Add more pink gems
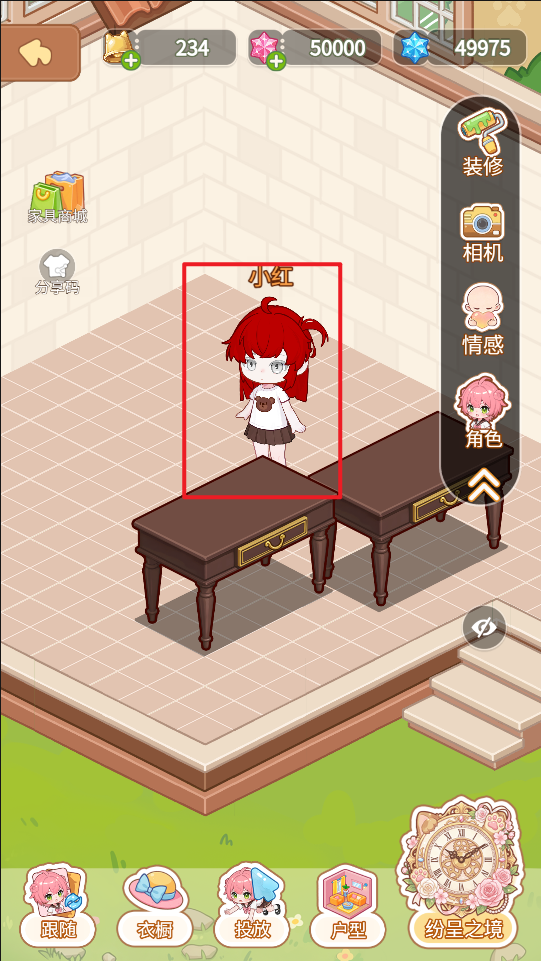 [276, 60]
